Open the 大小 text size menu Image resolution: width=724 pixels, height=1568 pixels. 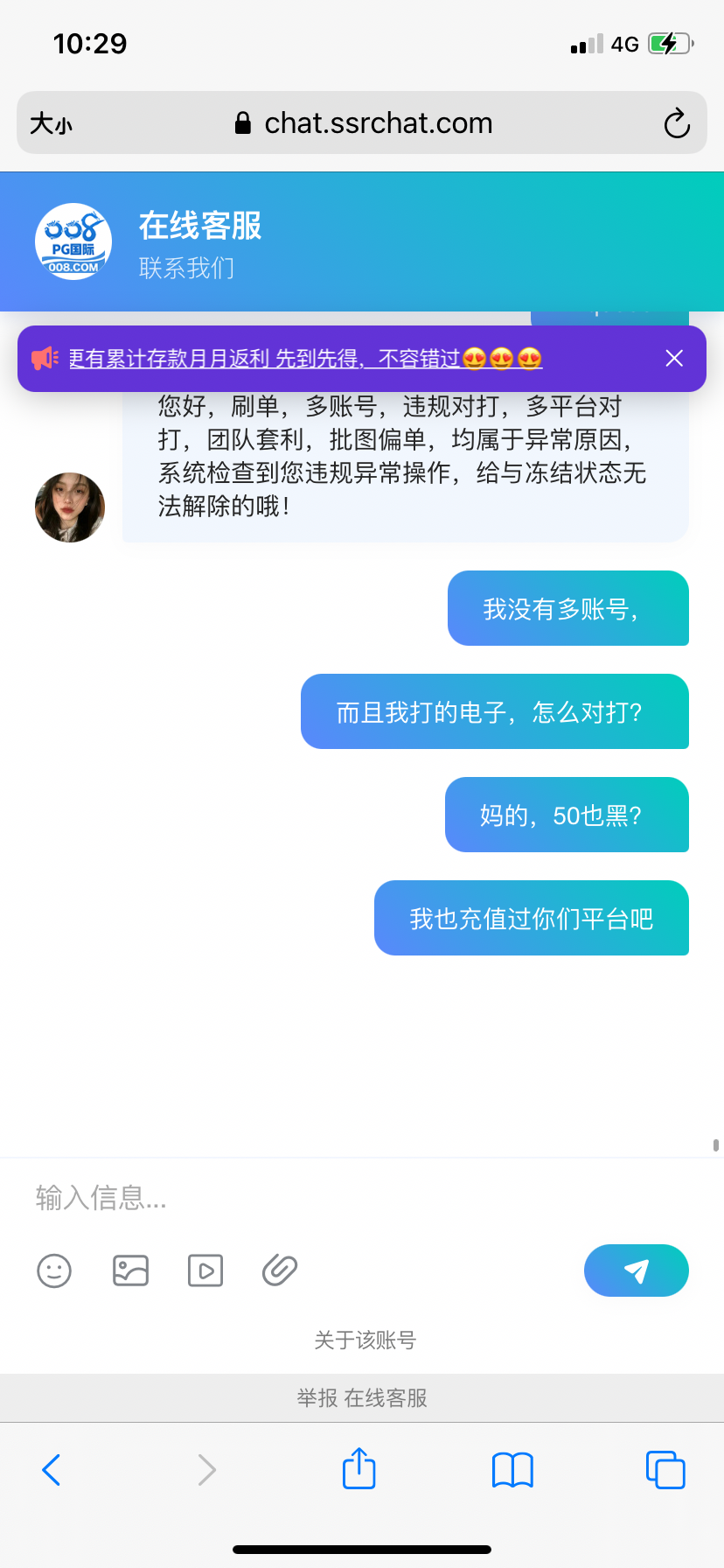pyautogui.click(x=51, y=123)
